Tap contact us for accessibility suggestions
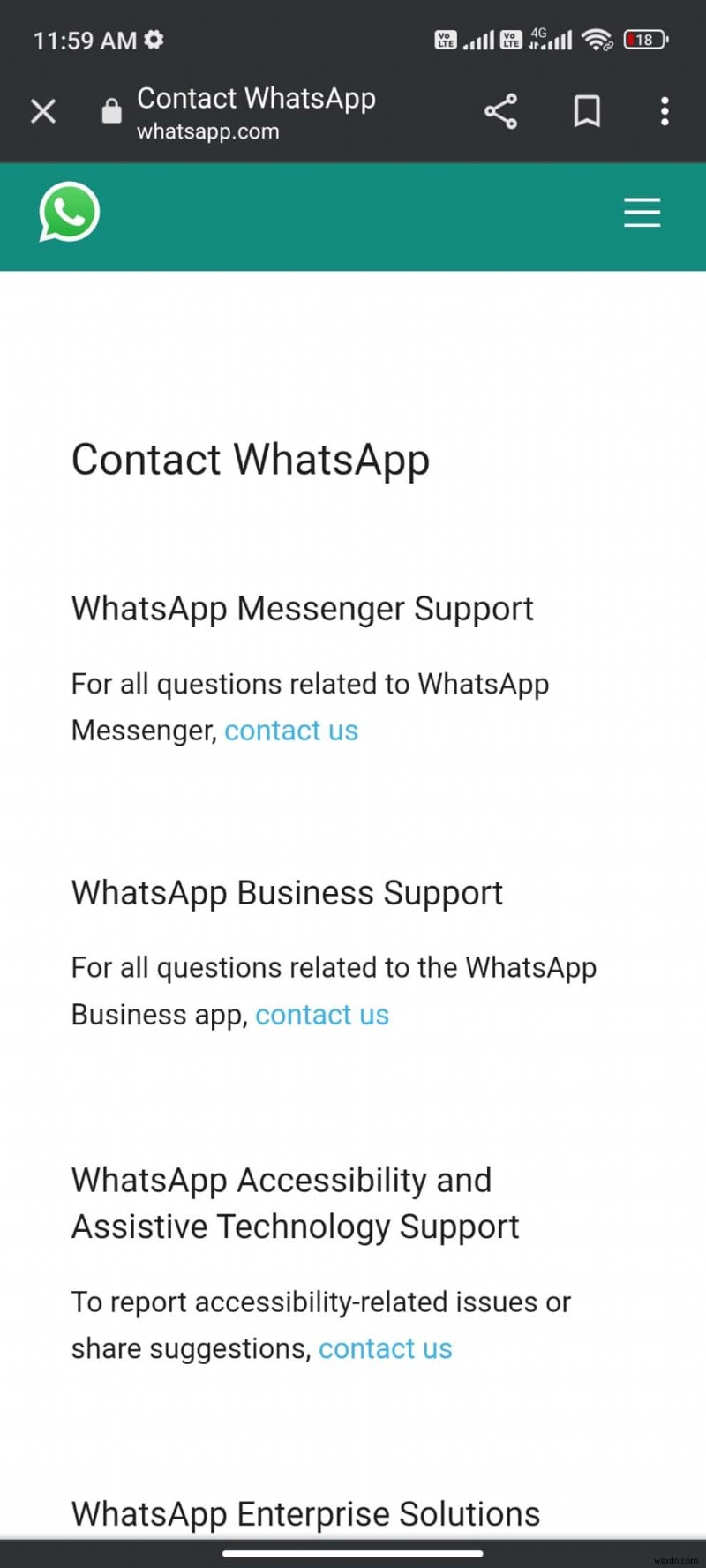 [385, 1347]
